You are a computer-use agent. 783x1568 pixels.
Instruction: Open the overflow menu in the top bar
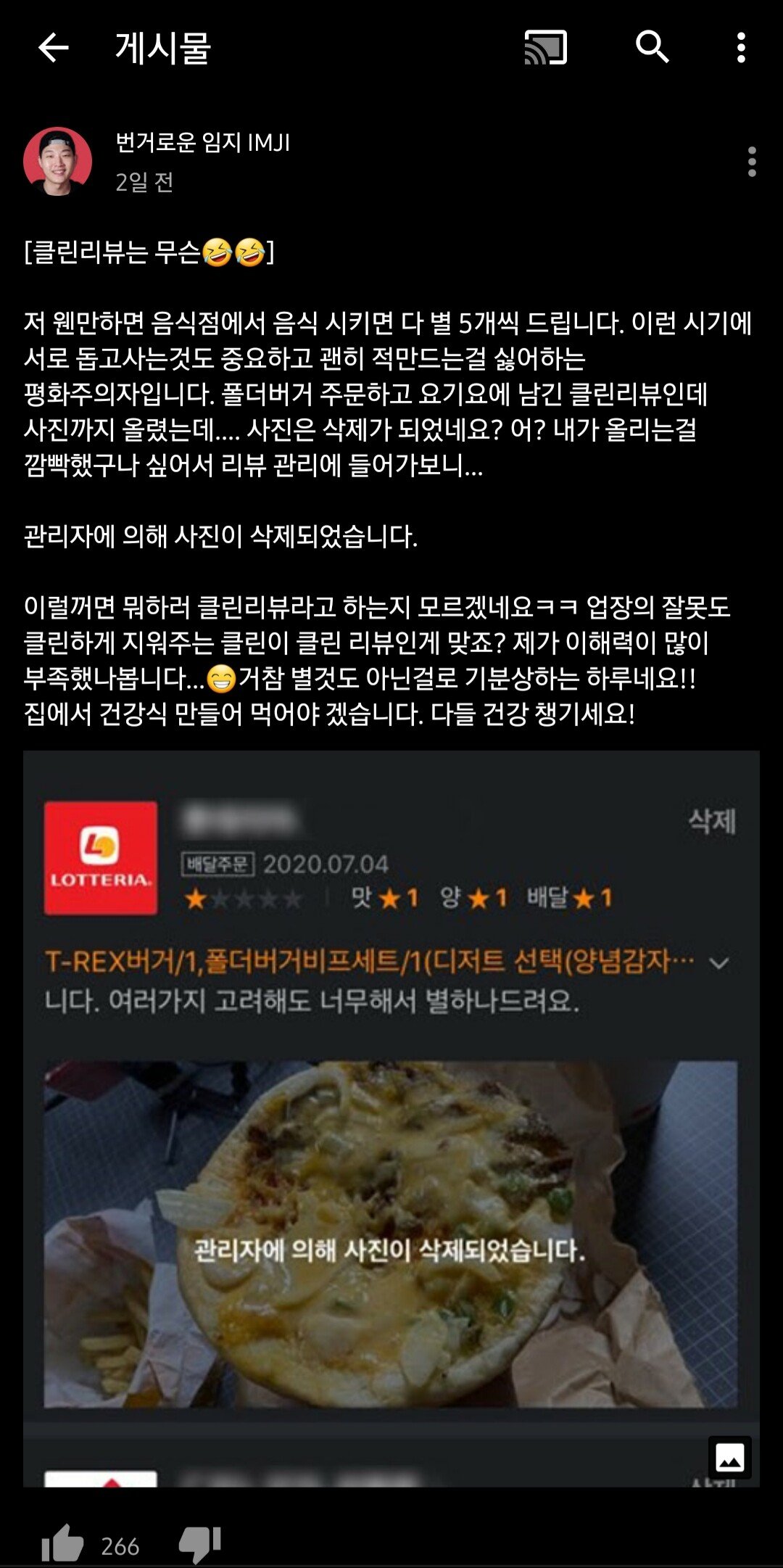coord(740,48)
